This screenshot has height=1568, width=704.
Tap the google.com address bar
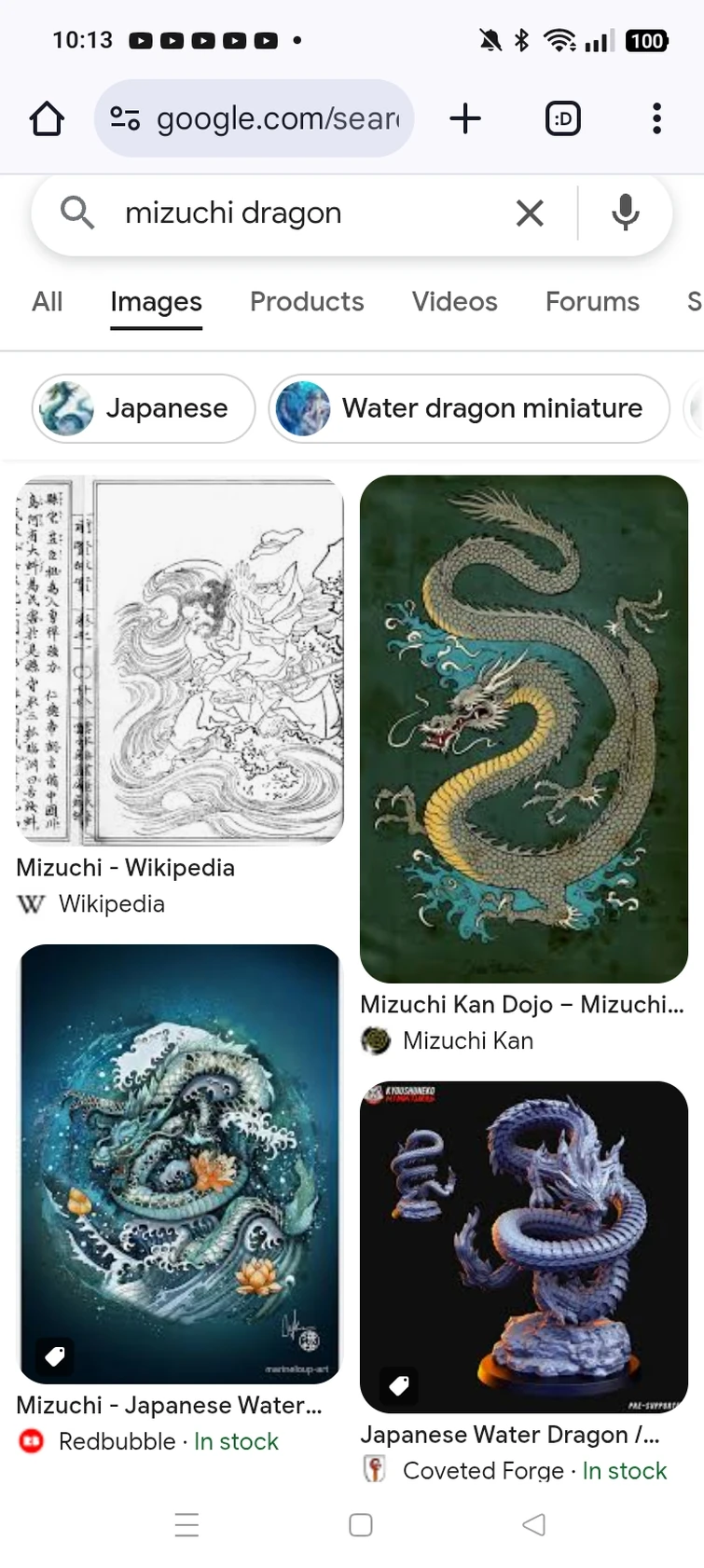coord(254,119)
